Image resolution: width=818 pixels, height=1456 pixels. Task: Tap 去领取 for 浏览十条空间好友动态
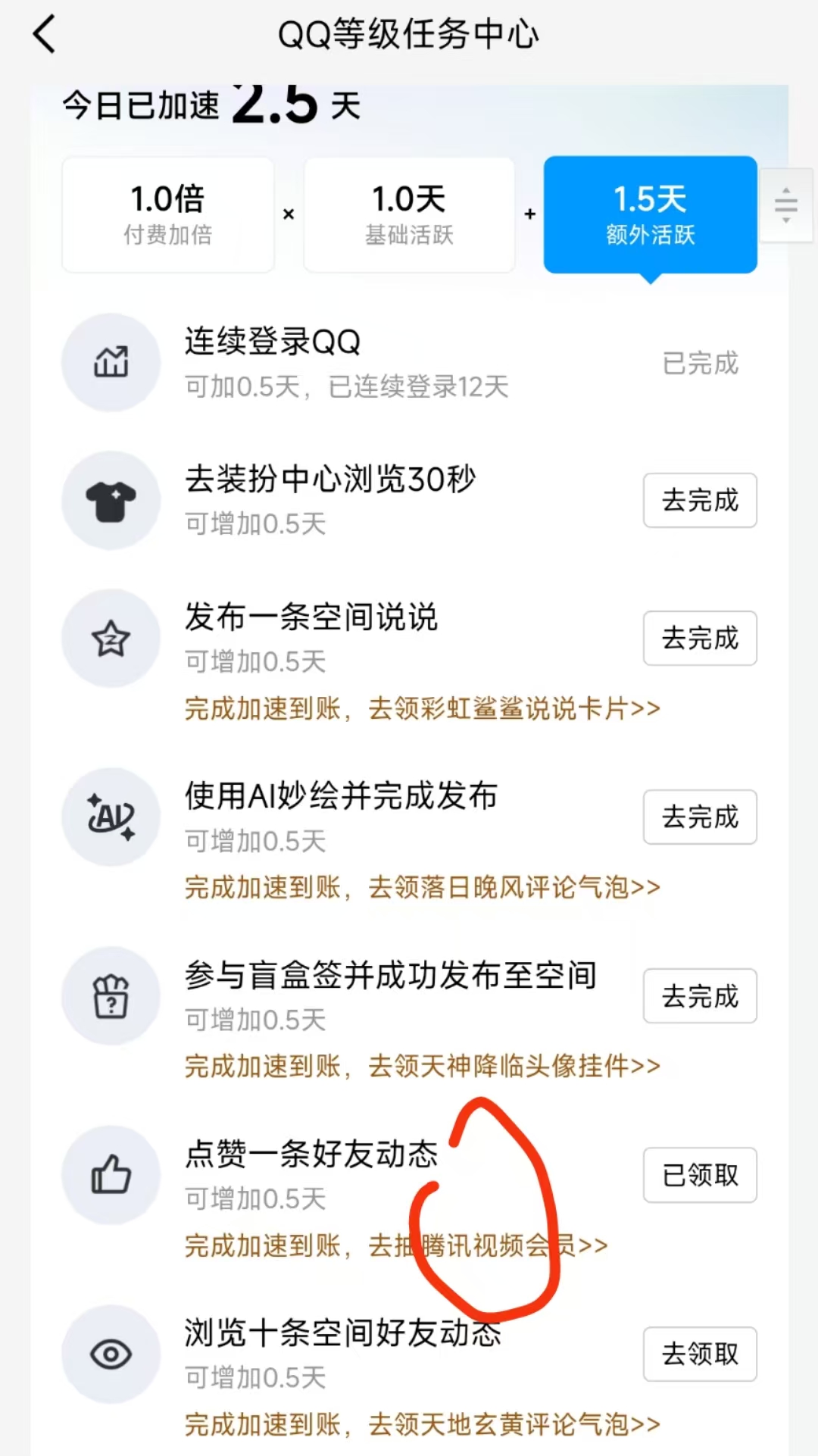pyautogui.click(x=700, y=1354)
